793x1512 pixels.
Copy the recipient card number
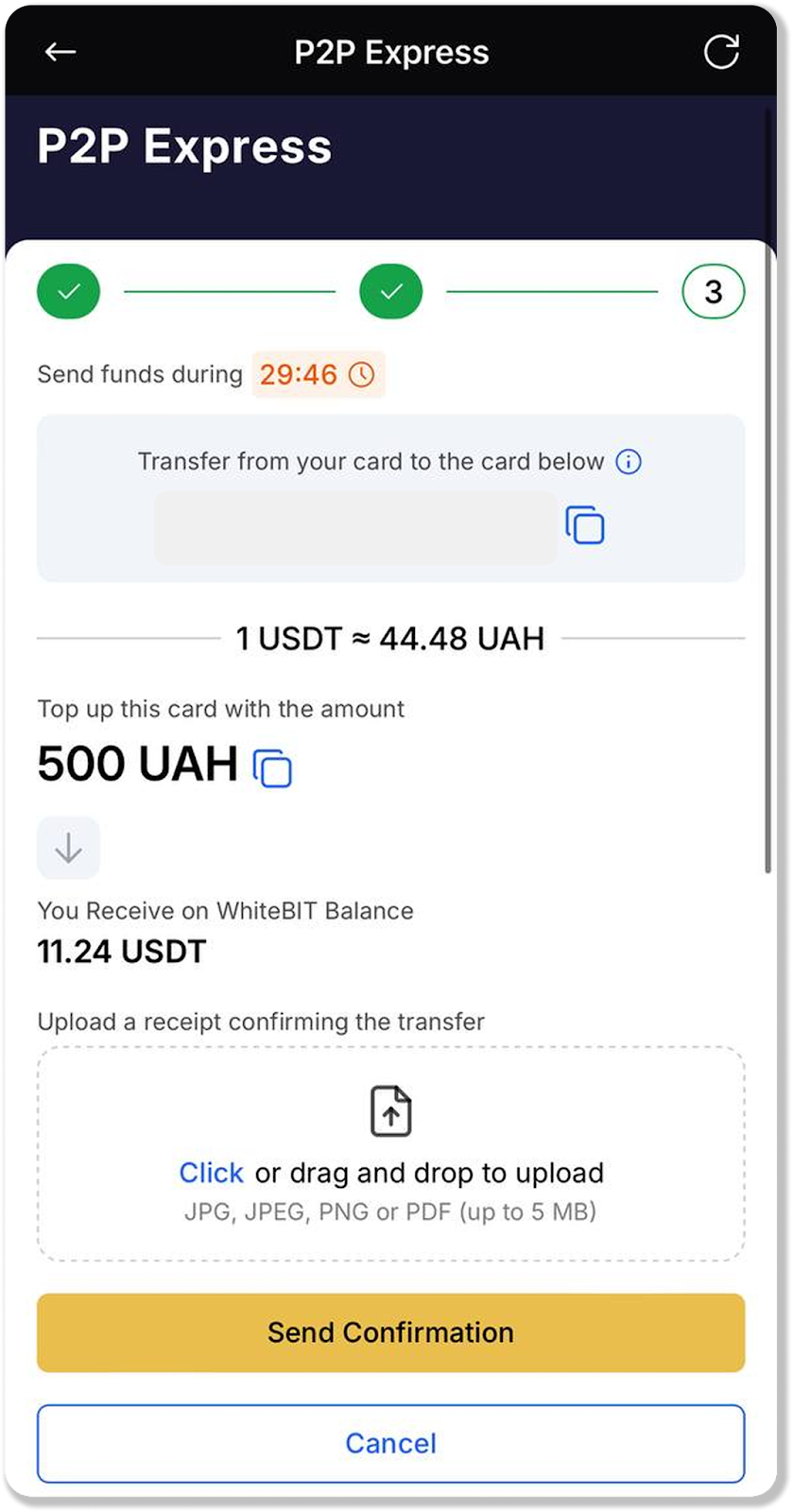click(584, 525)
